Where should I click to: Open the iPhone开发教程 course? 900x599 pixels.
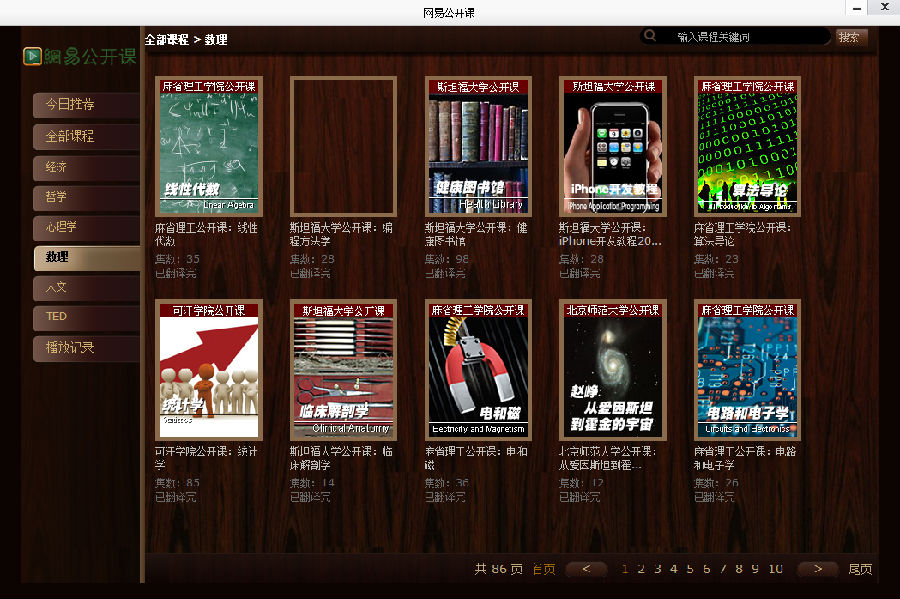point(613,147)
